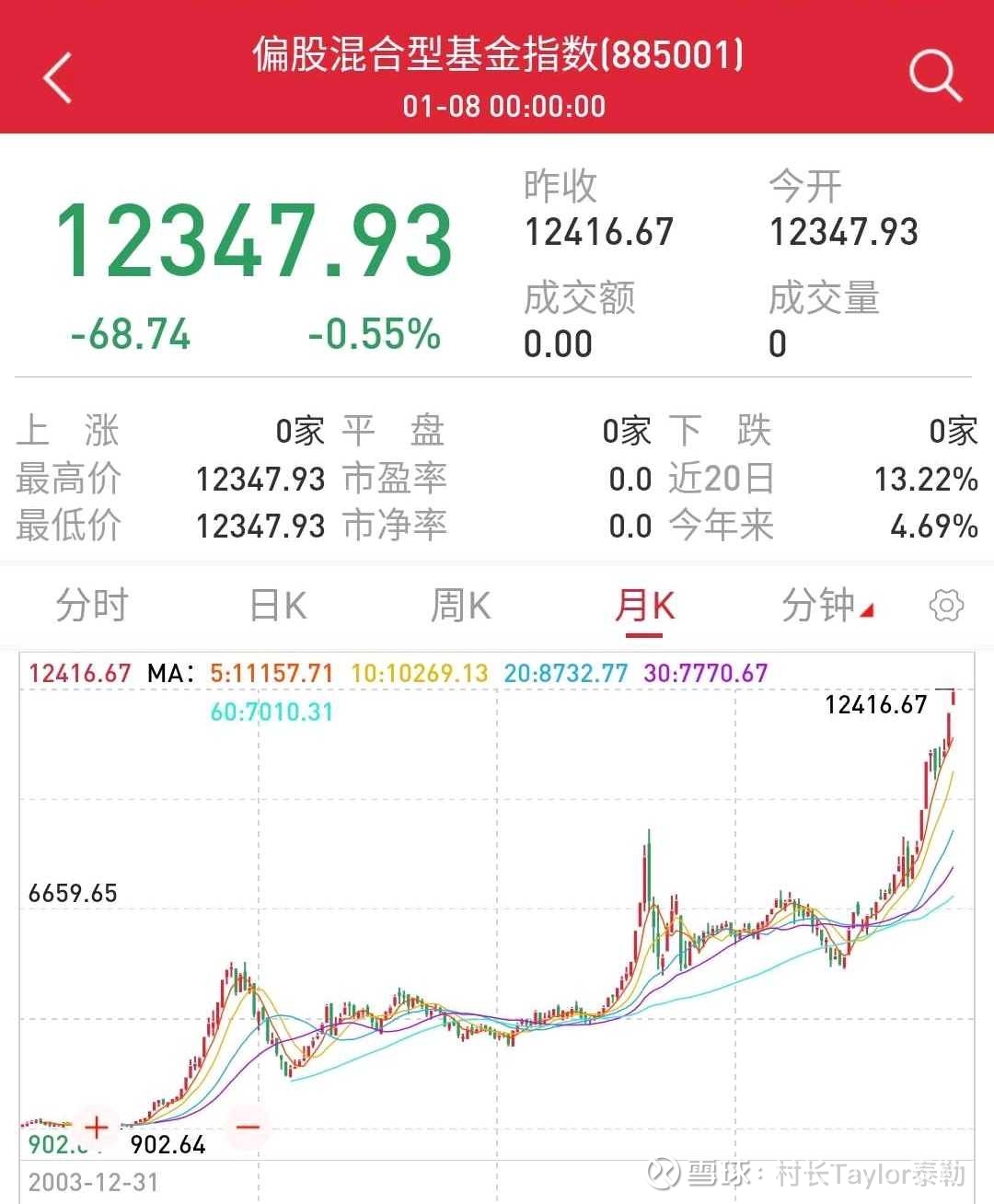The image size is (994, 1204).
Task: Open the 日K daily candlestick tab
Action: (276, 606)
